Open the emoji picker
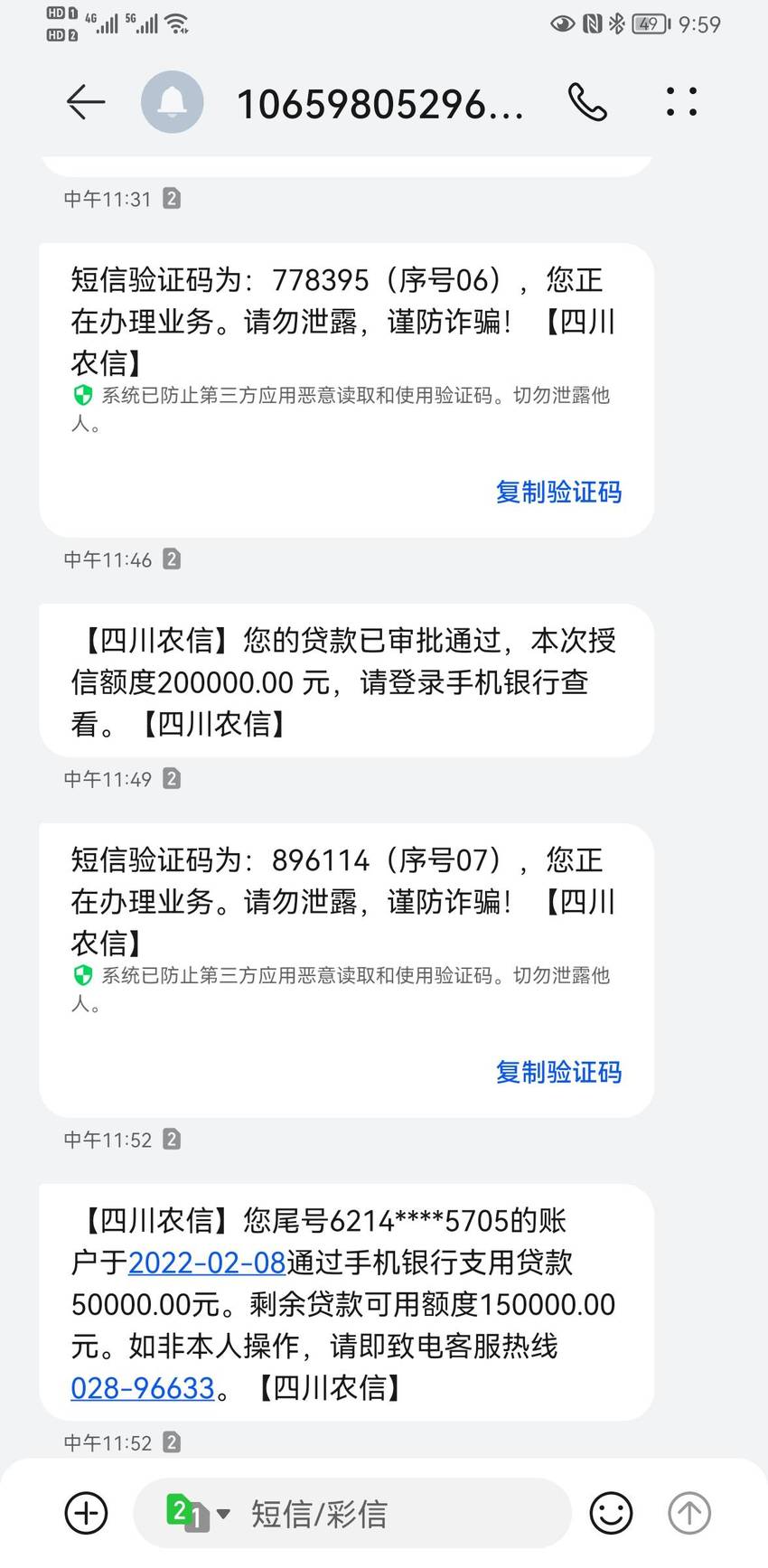Image resolution: width=768 pixels, height=1568 pixels. pos(611,1513)
